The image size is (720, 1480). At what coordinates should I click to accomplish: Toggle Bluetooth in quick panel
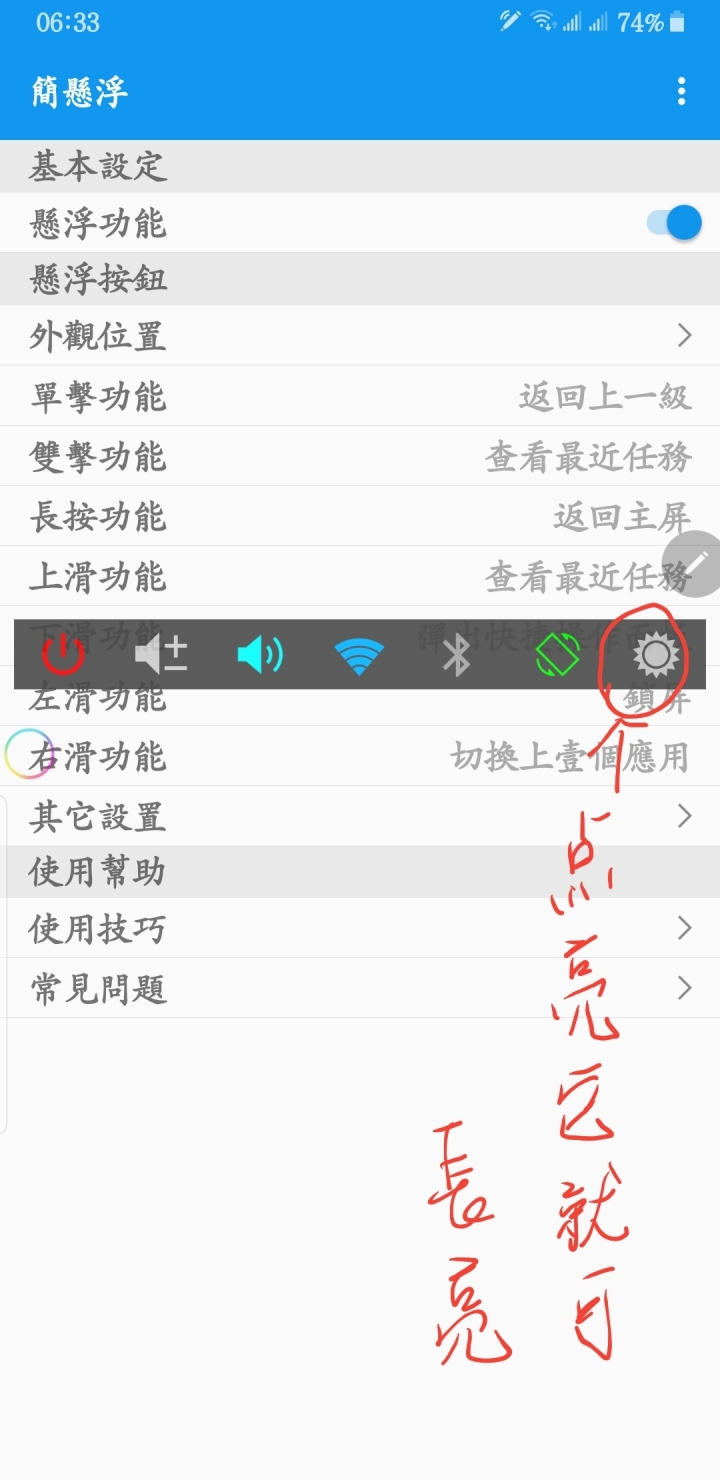pyautogui.click(x=457, y=655)
